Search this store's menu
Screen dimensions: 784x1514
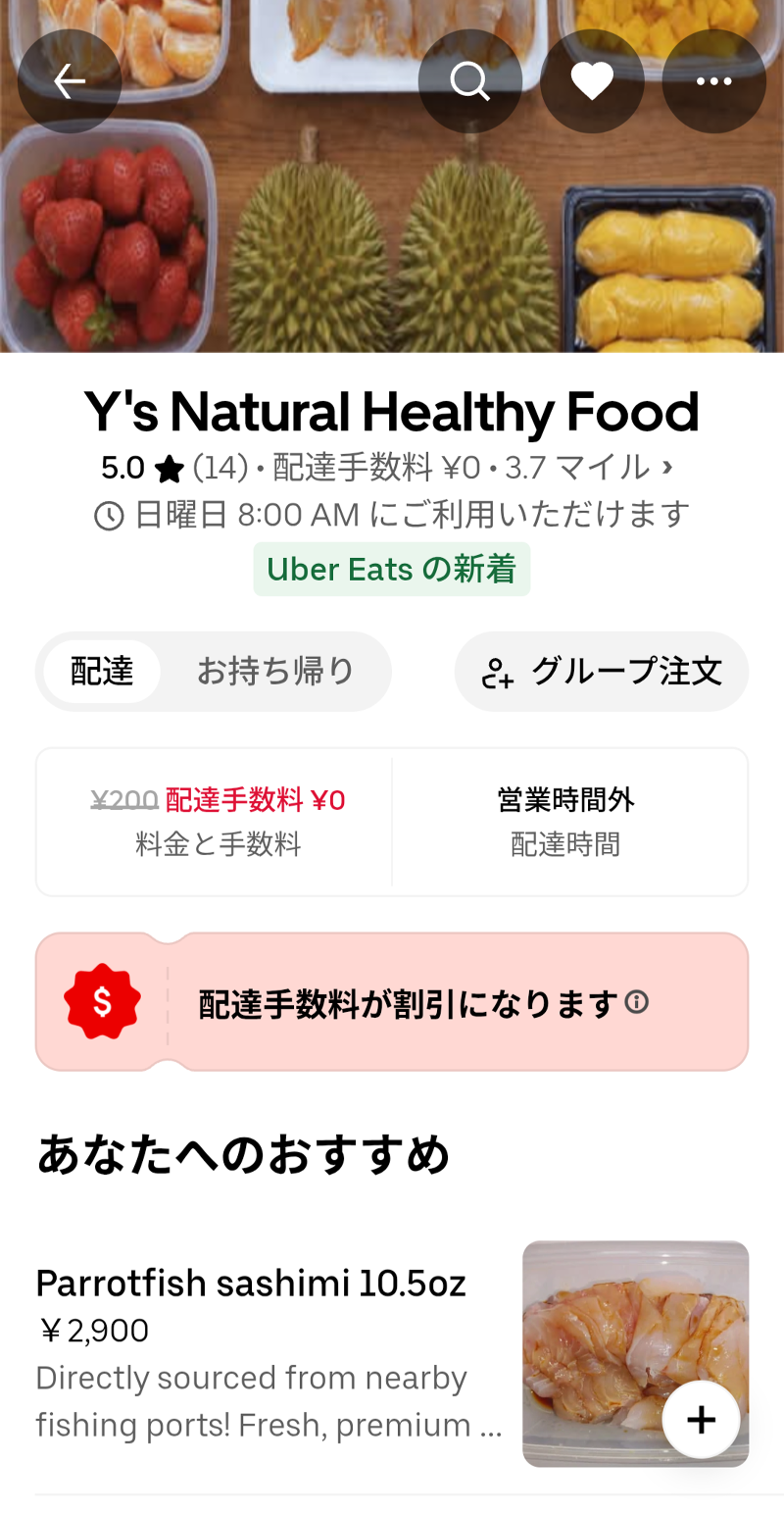pos(469,81)
